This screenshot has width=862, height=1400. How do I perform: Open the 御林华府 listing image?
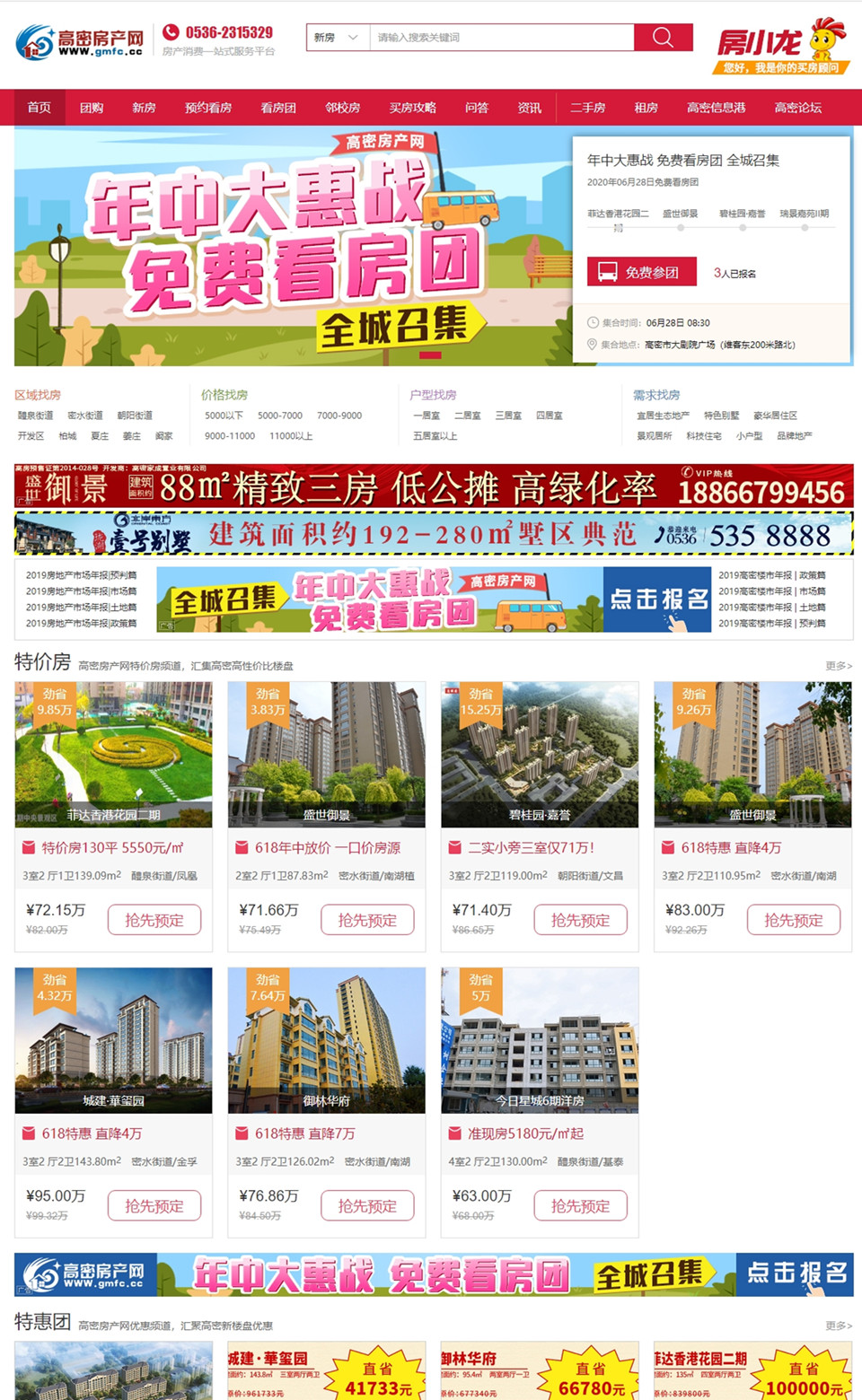coord(326,1039)
